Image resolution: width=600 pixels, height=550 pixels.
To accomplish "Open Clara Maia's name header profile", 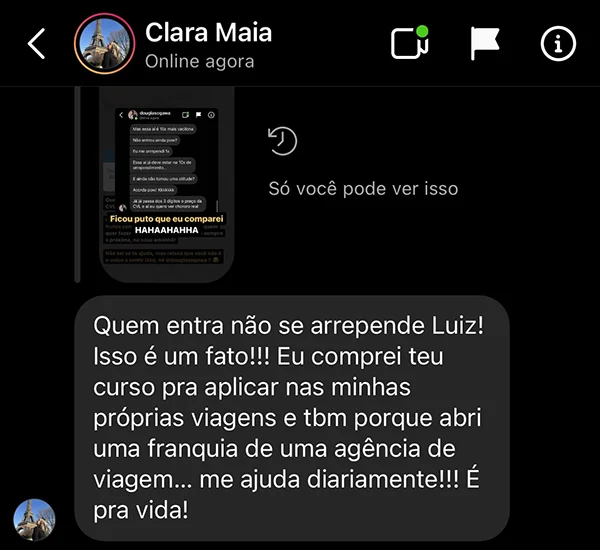I will click(208, 33).
